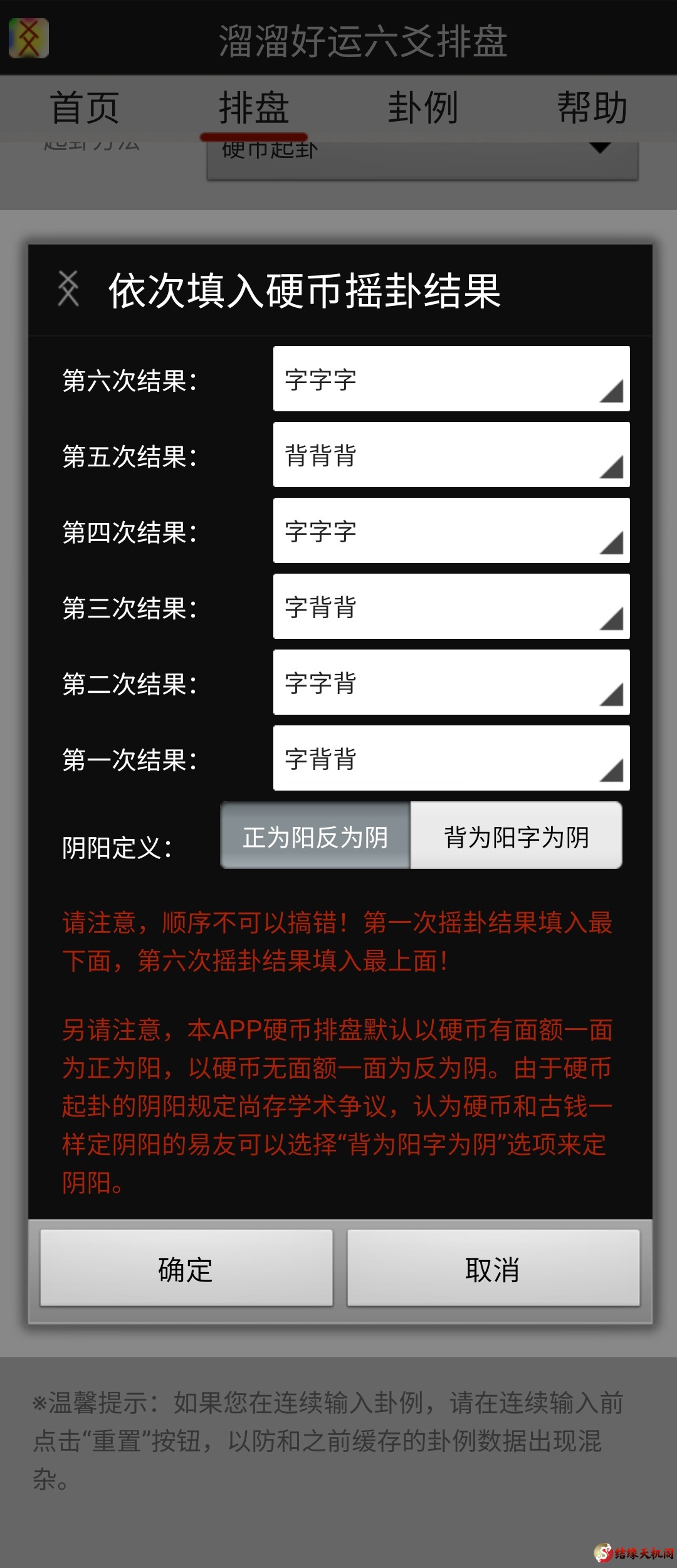Open the 第二次结果 dropdown
The width and height of the screenshot is (677, 1568).
click(451, 683)
